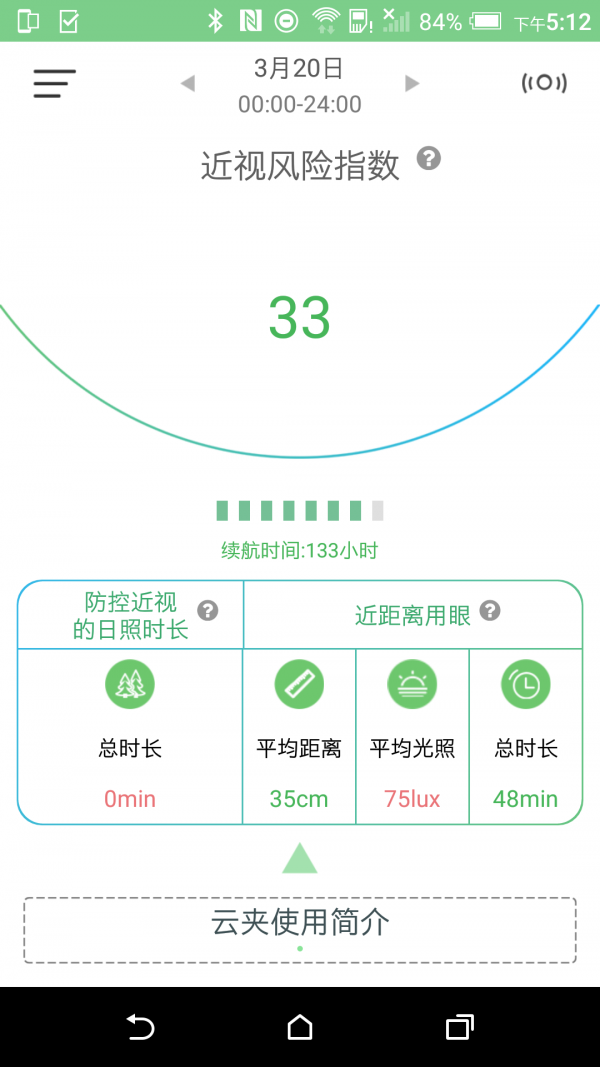Open help for 近距离用眼
Viewport: 600px width, 1067px height.
(x=490, y=610)
